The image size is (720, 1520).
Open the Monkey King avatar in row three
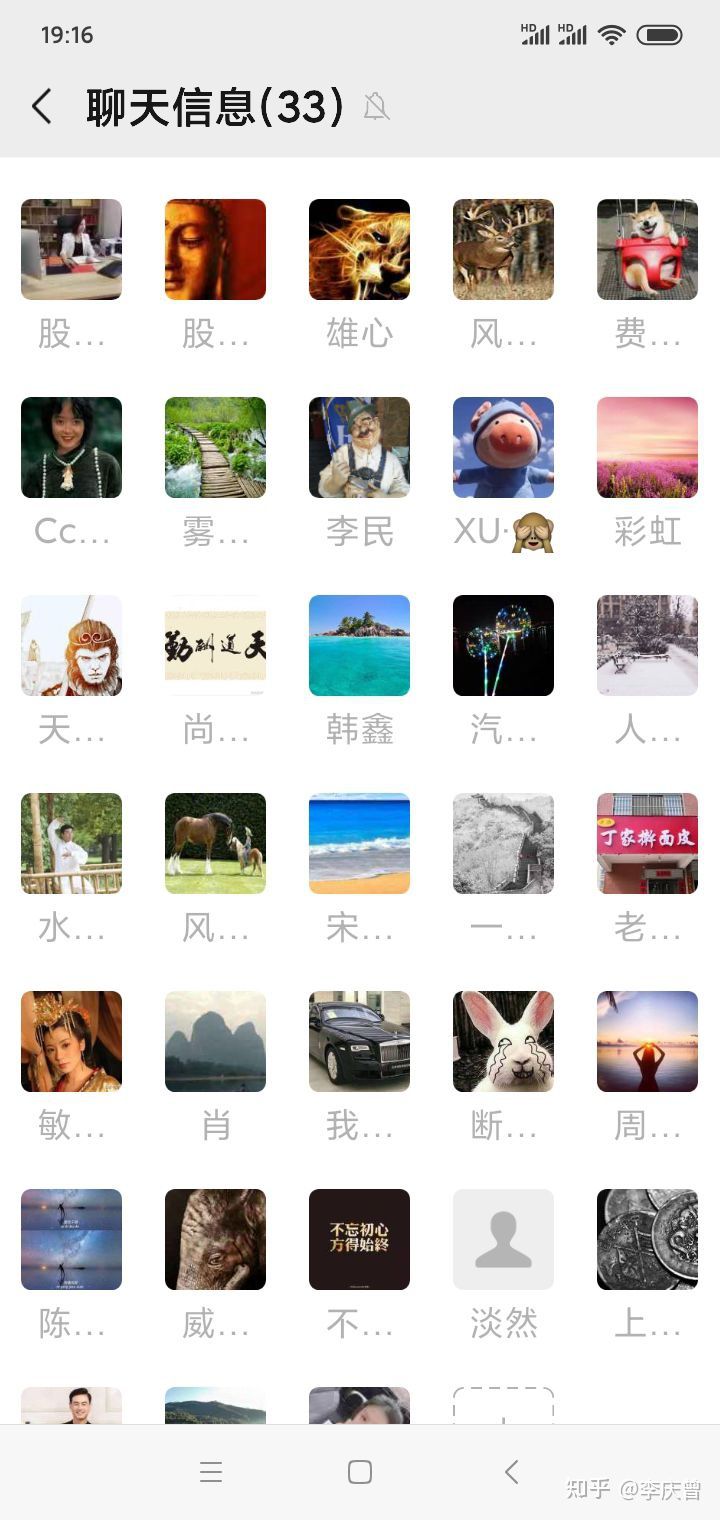pos(71,645)
